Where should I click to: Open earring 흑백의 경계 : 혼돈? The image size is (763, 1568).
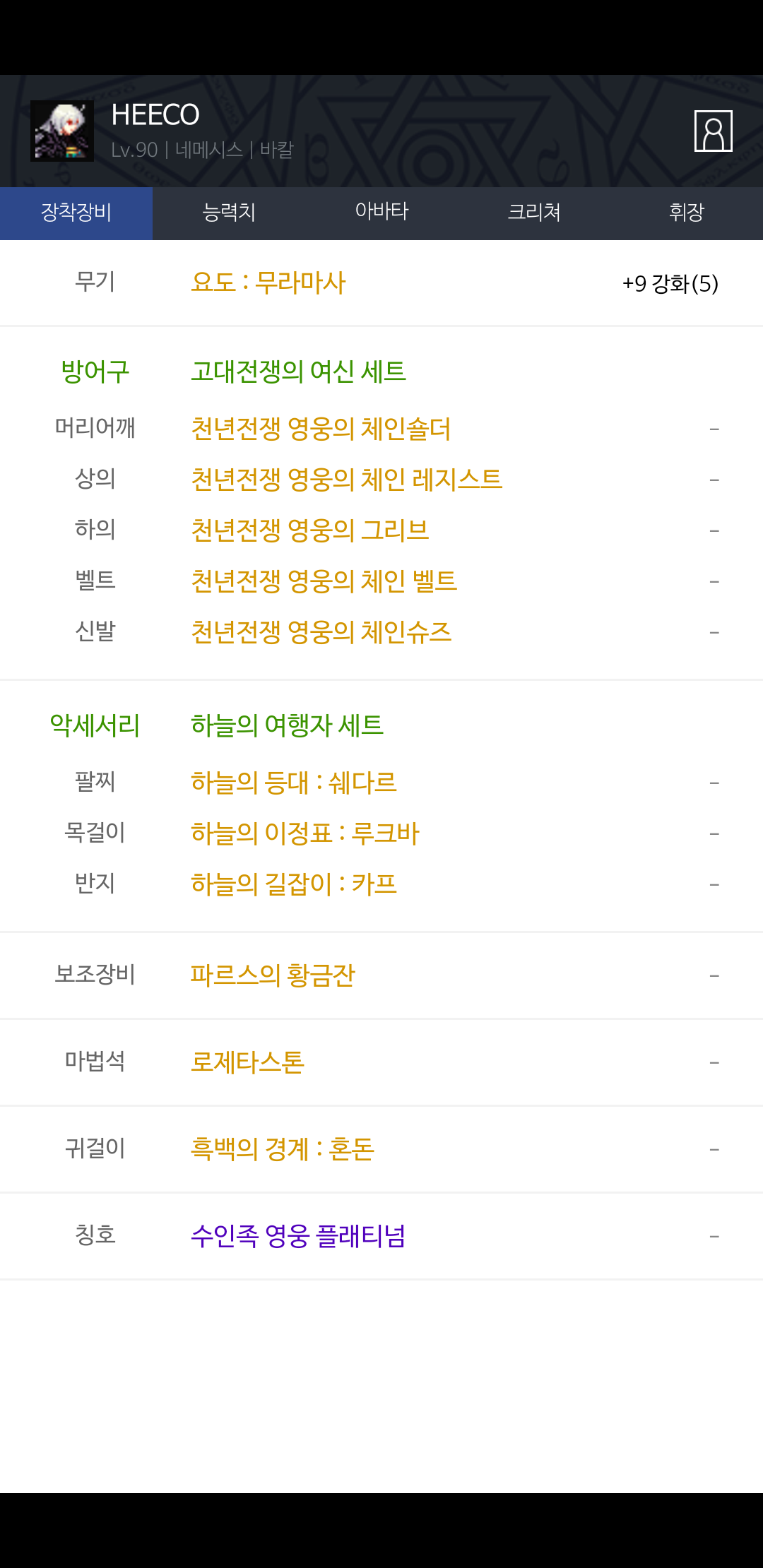(283, 1149)
